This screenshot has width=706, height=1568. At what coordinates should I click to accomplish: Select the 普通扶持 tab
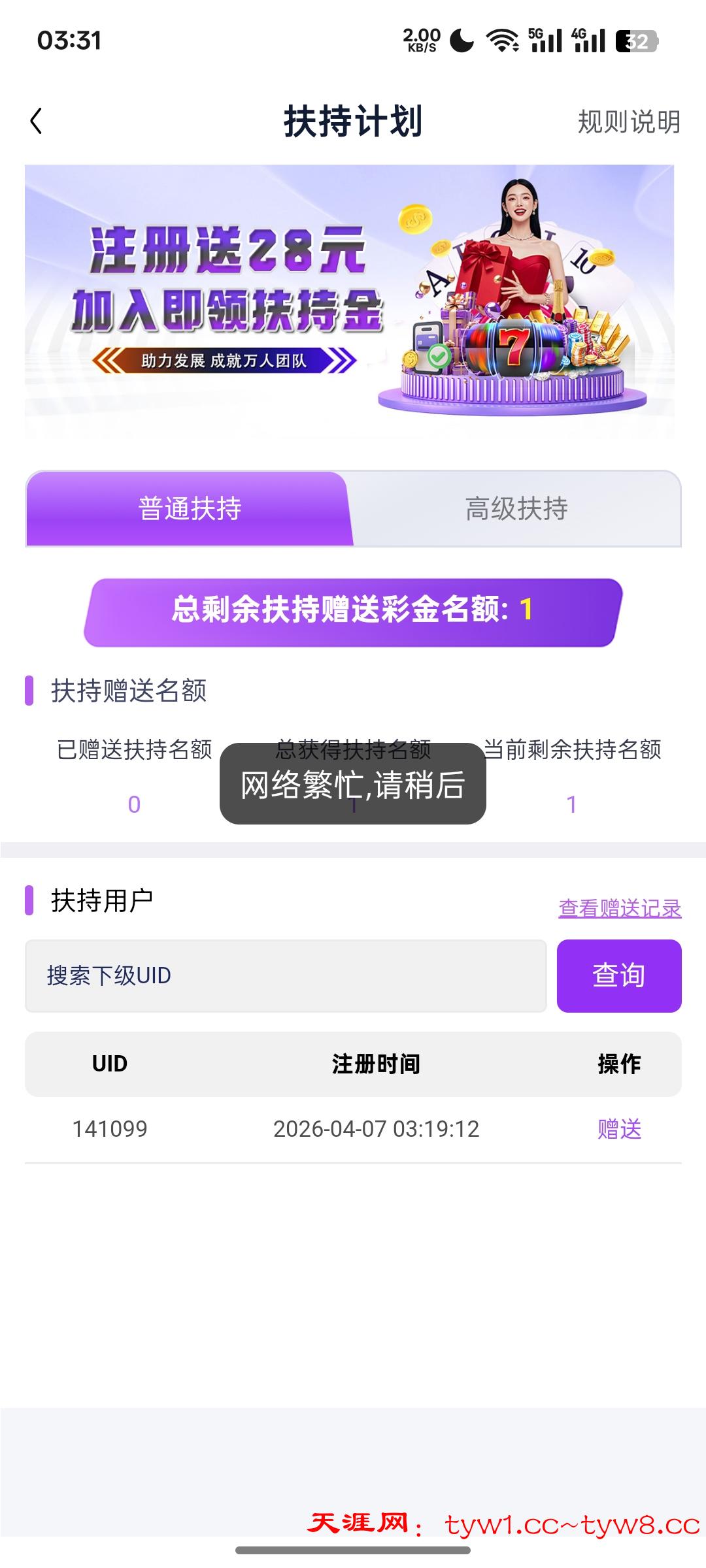(190, 508)
